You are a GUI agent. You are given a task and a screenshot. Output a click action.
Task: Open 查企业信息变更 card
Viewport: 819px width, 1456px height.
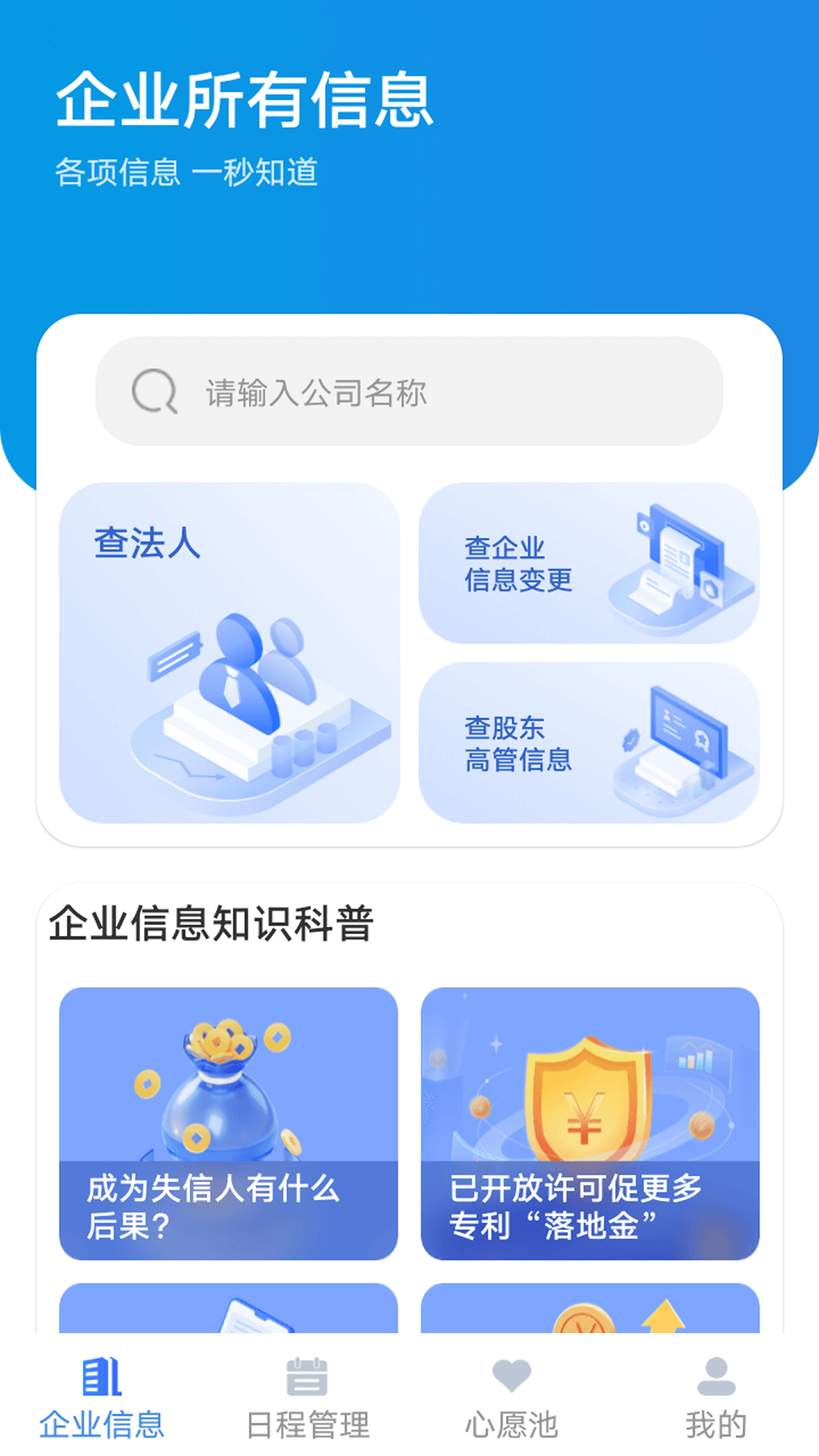tap(588, 563)
